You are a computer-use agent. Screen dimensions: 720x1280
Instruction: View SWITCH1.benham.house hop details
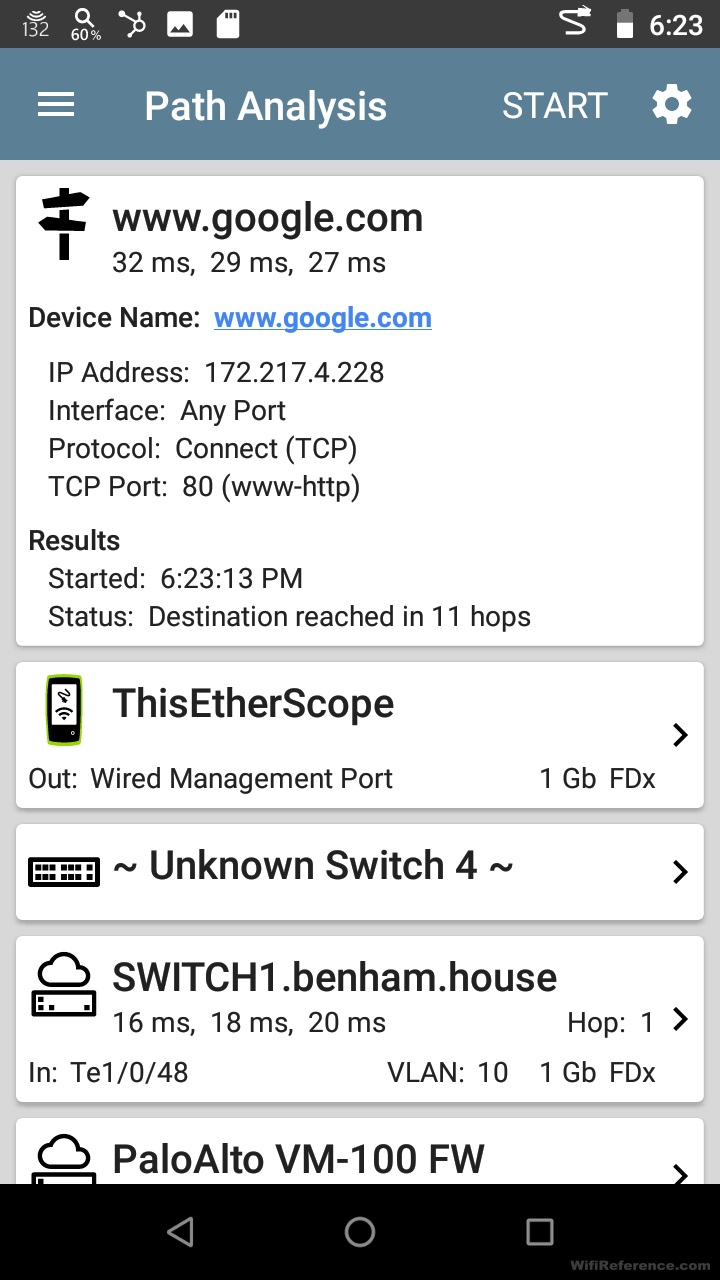click(x=360, y=1018)
